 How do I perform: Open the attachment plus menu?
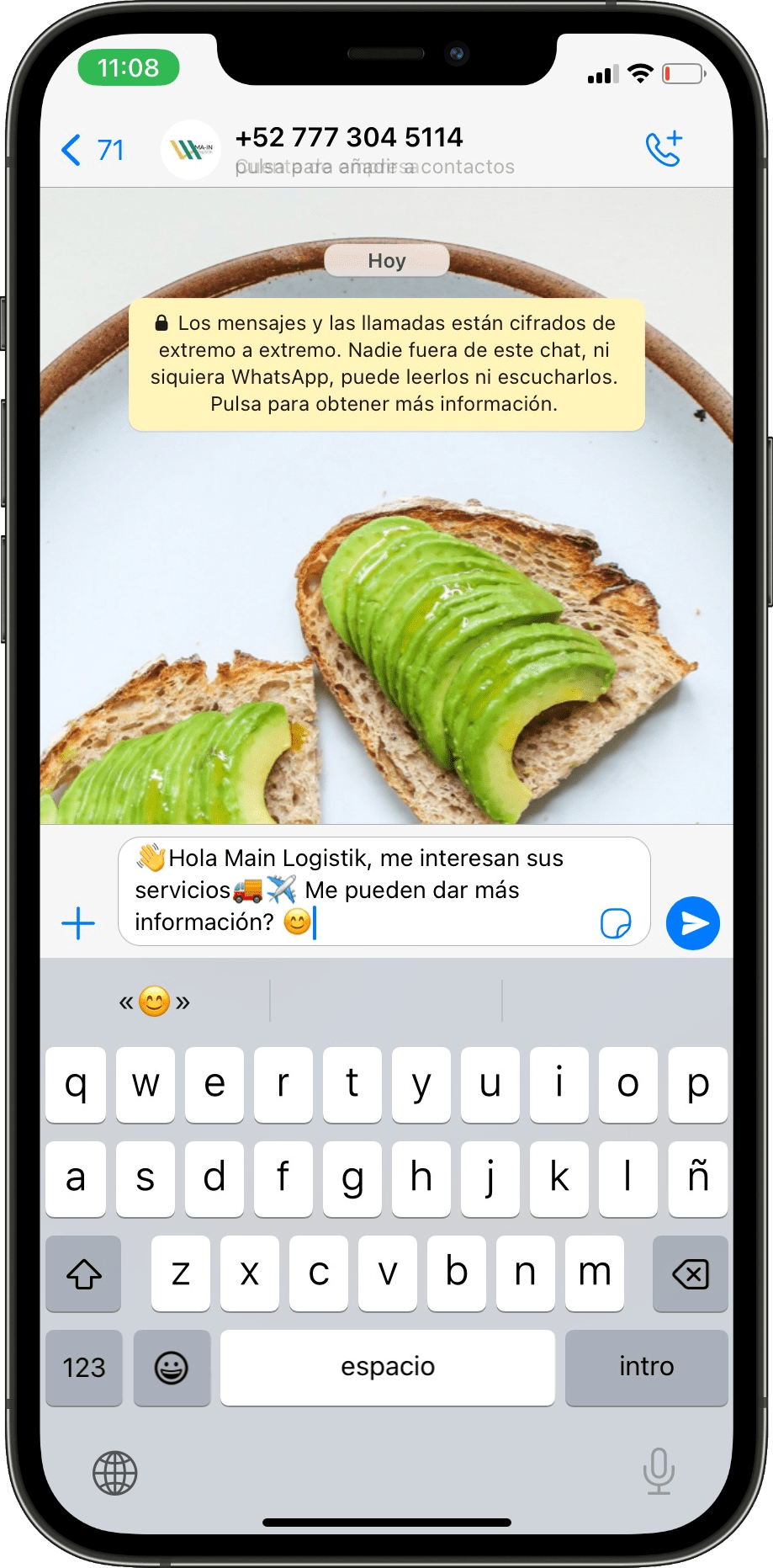78,923
